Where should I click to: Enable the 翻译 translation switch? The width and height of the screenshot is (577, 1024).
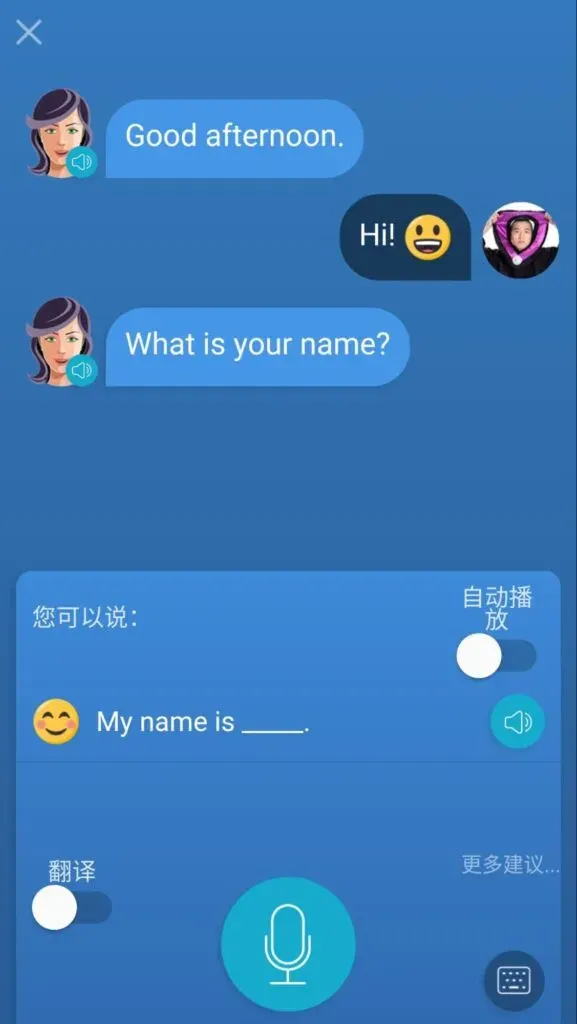pos(72,907)
